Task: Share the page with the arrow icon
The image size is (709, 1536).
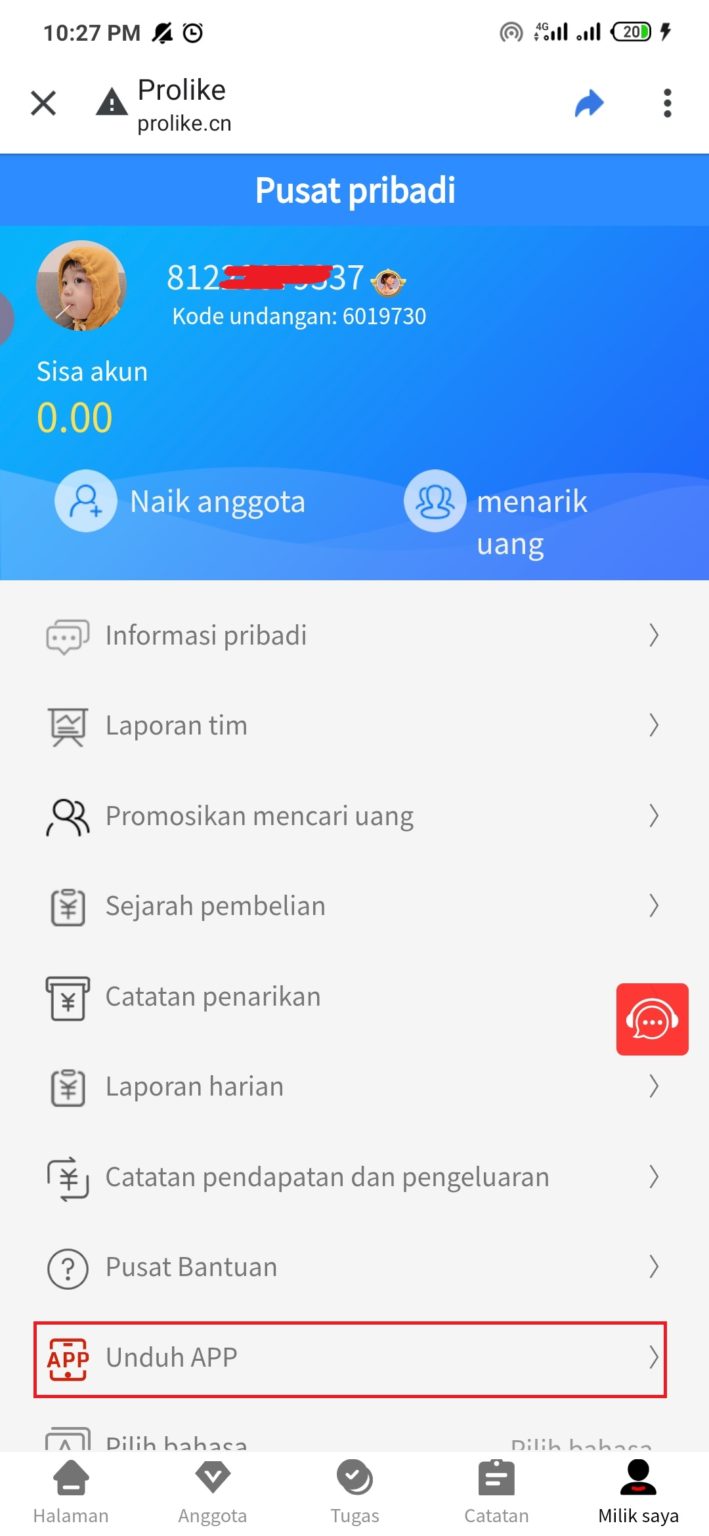Action: coord(589,103)
